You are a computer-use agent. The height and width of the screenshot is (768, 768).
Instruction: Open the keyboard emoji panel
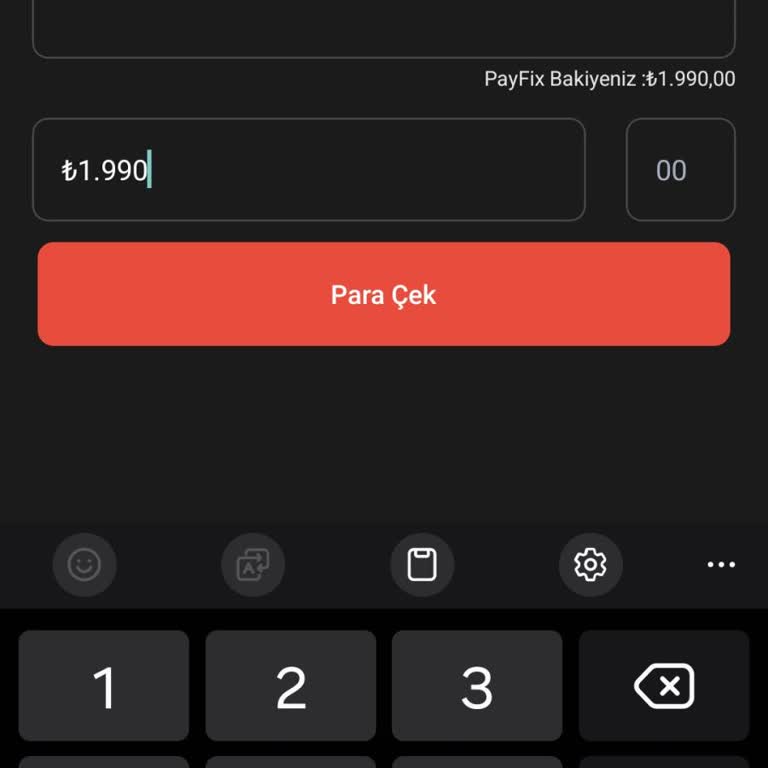pos(84,565)
